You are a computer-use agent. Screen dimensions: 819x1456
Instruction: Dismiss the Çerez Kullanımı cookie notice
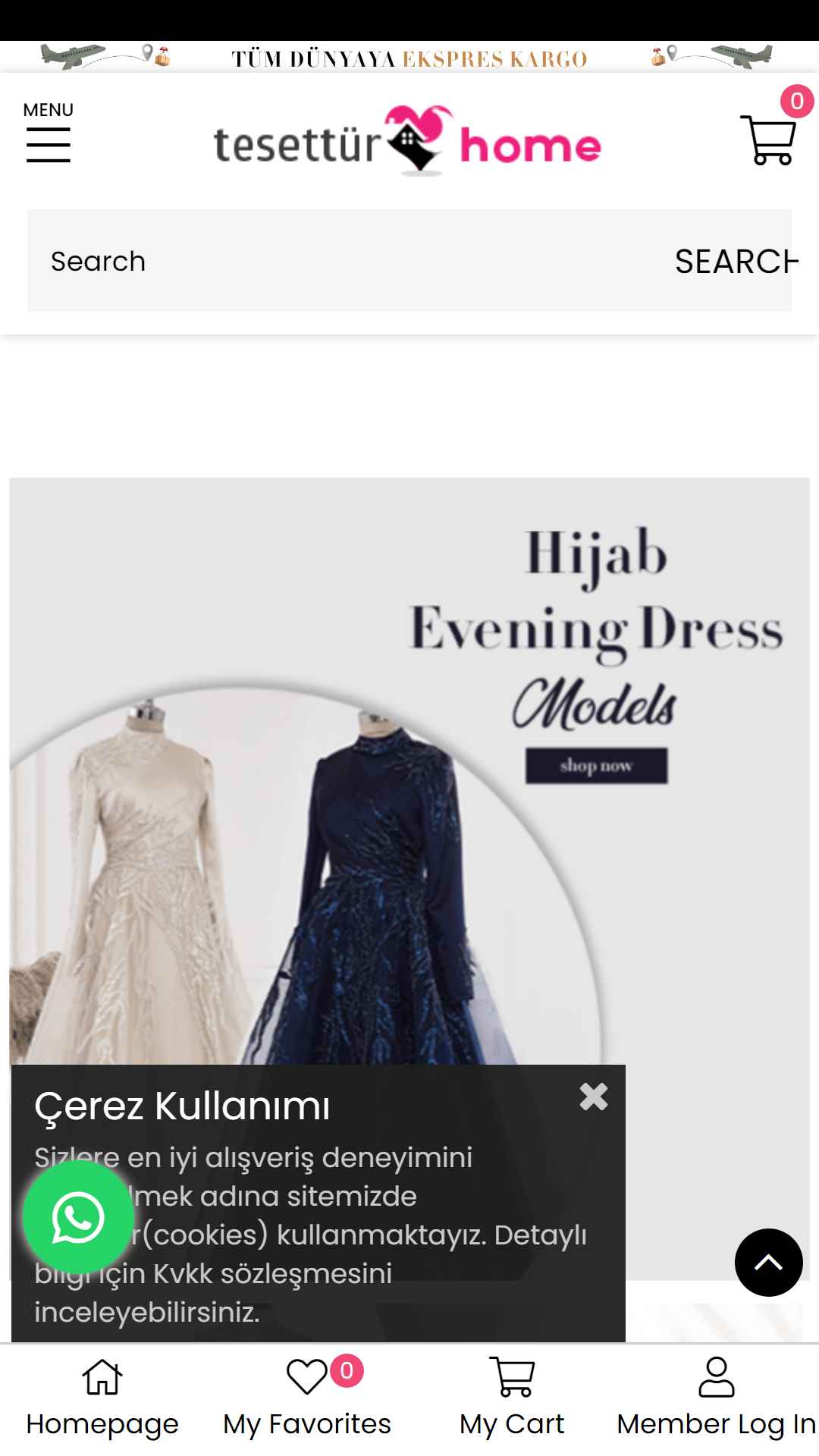(594, 1097)
